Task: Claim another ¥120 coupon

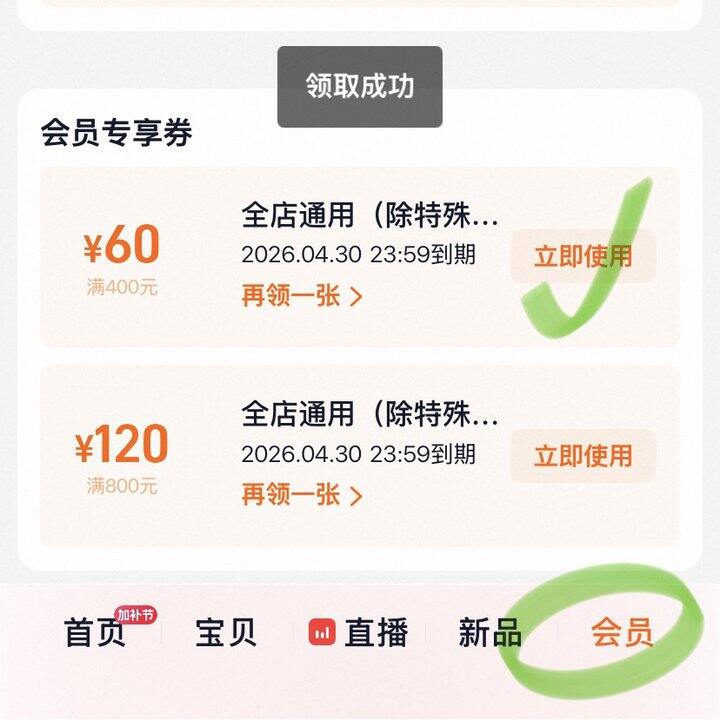Action: tap(301, 495)
